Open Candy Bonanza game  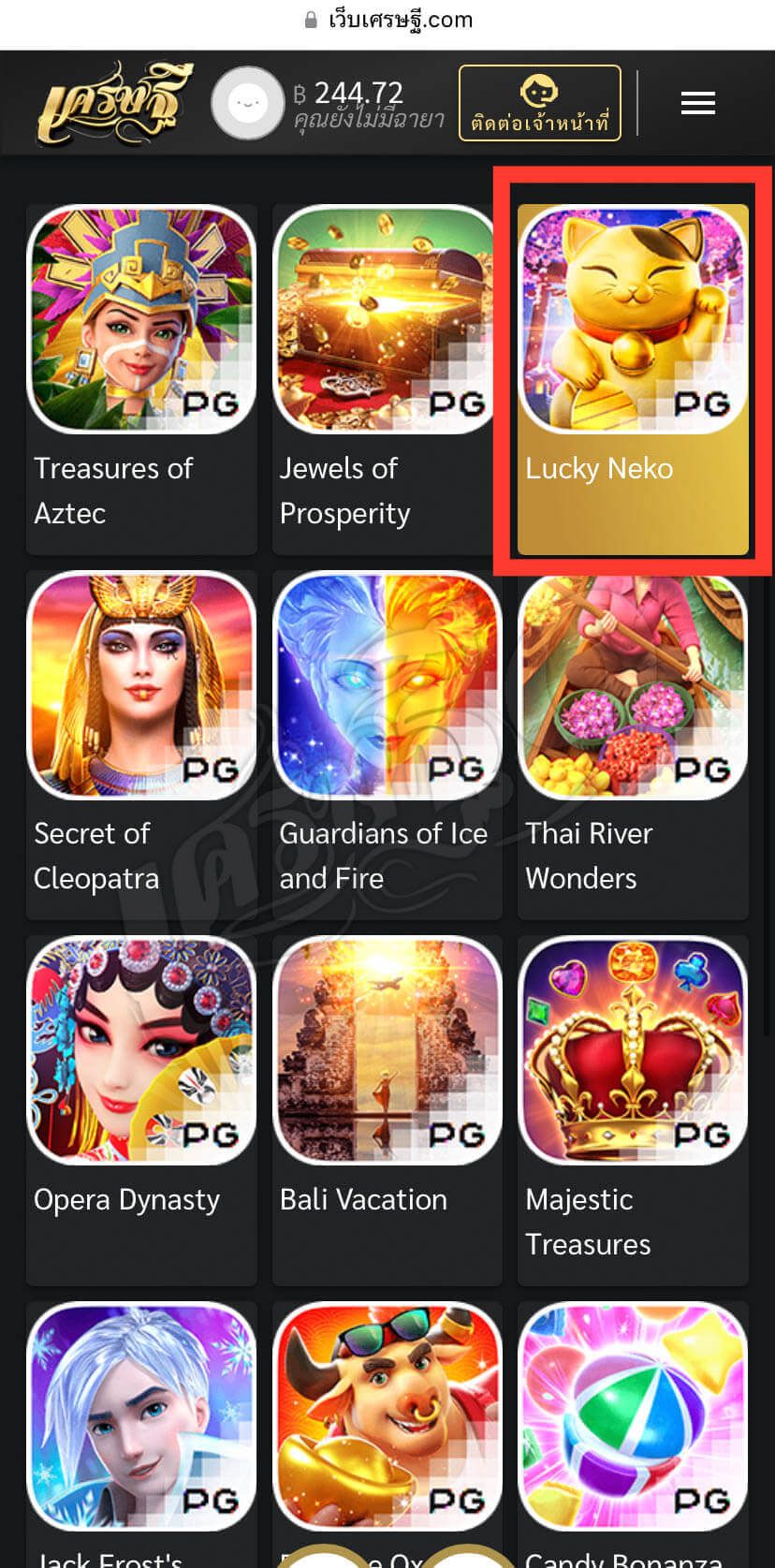633,1415
